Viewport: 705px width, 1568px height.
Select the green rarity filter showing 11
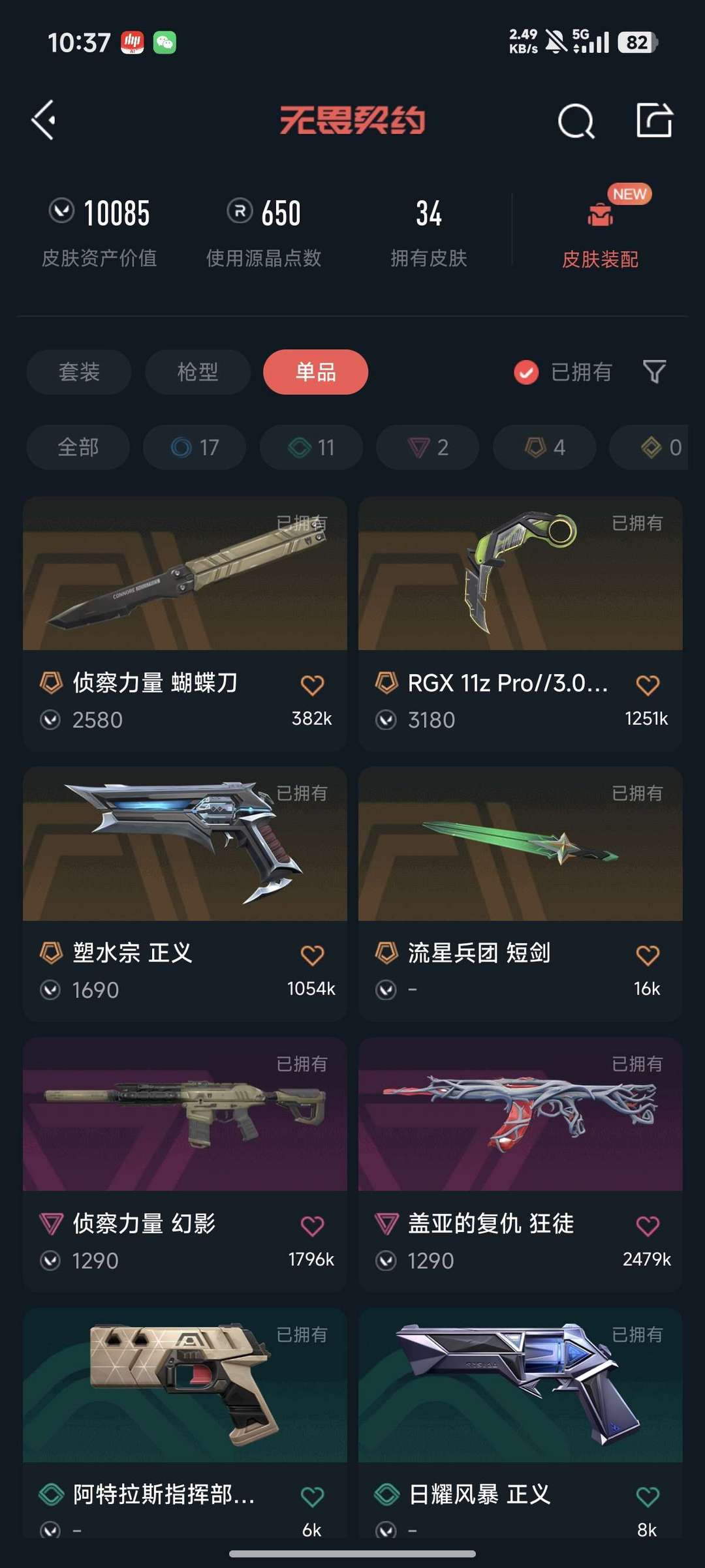[311, 448]
